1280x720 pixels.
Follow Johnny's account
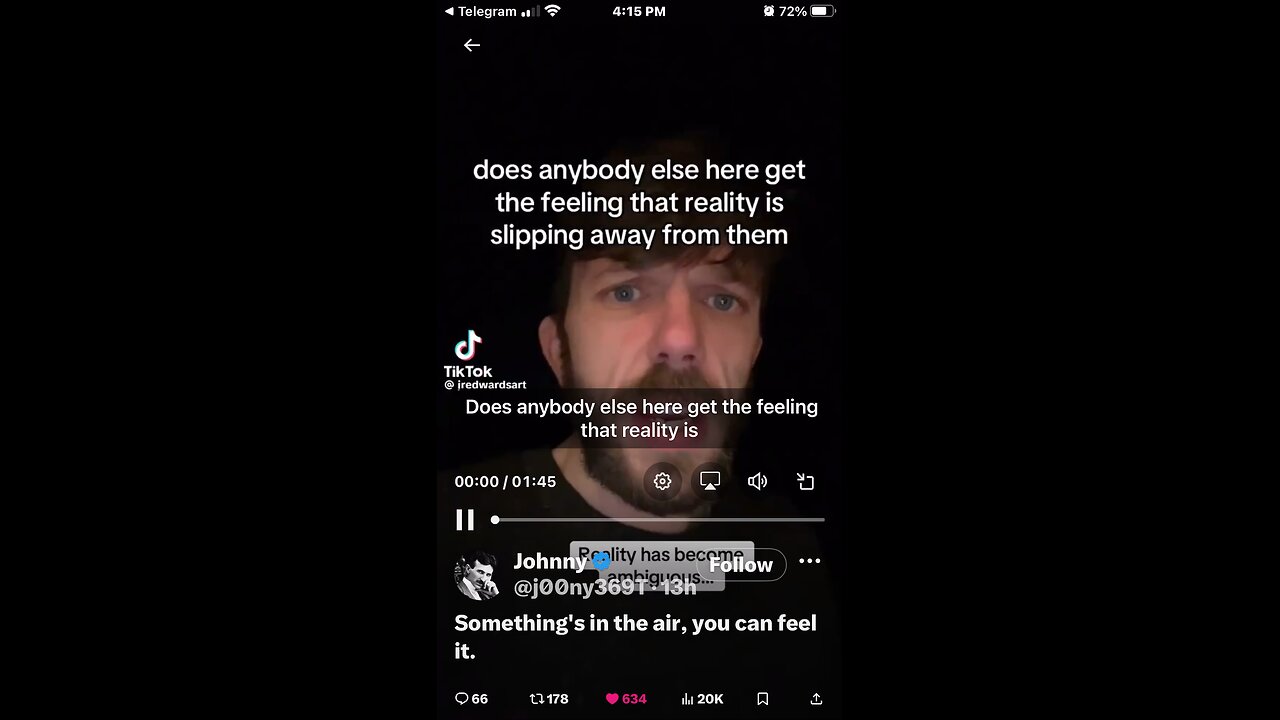(x=741, y=565)
